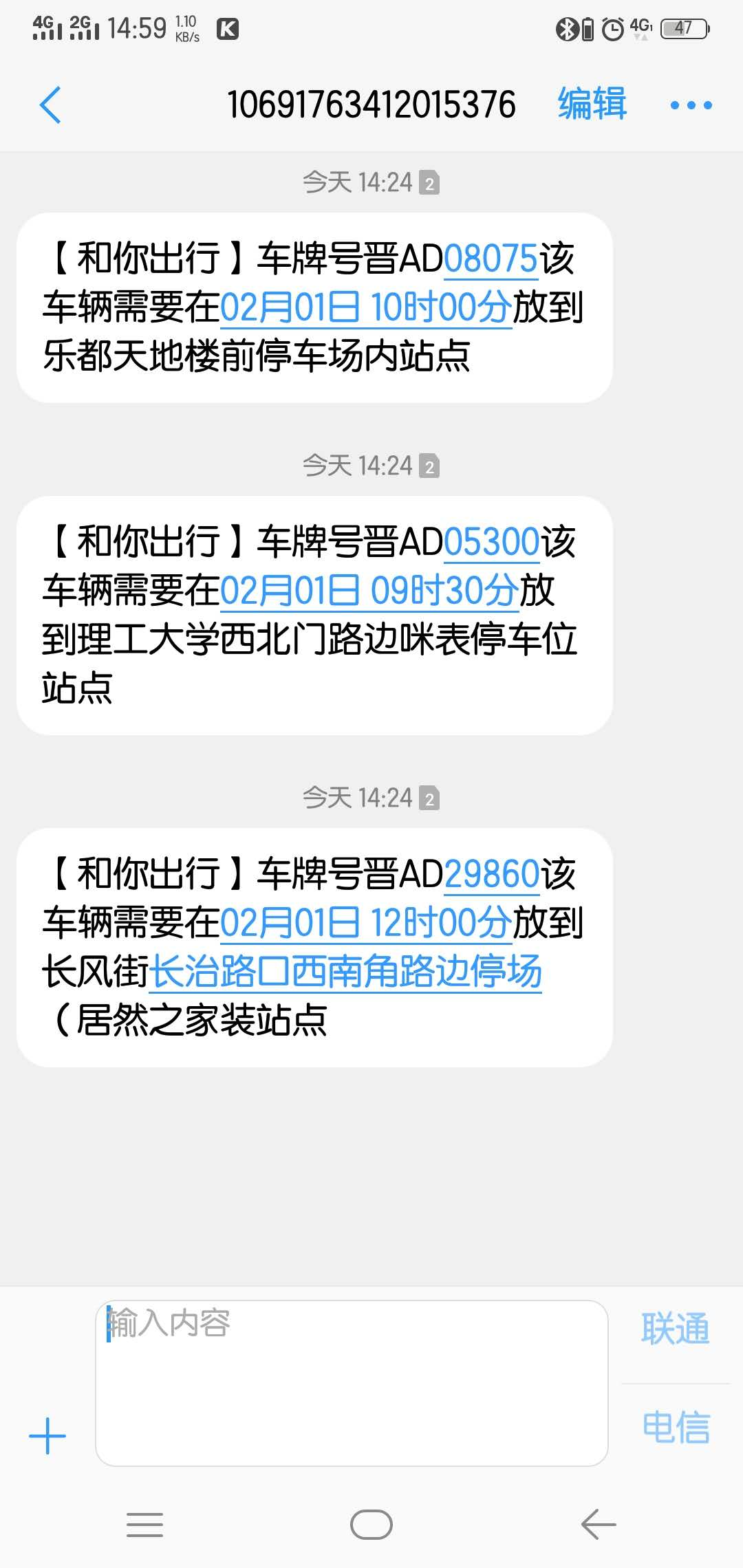Screen dimensions: 743x1568
Task: Open the plus attachment button
Action: pos(47,1436)
